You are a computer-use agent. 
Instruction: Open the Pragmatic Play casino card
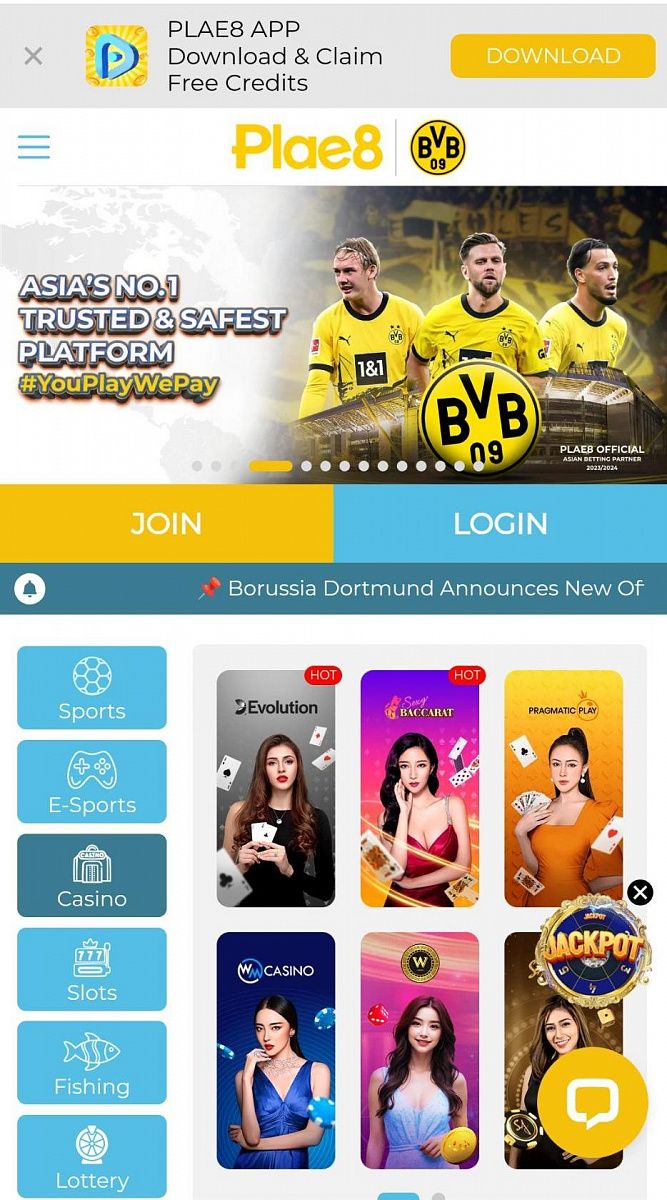[x=563, y=789]
